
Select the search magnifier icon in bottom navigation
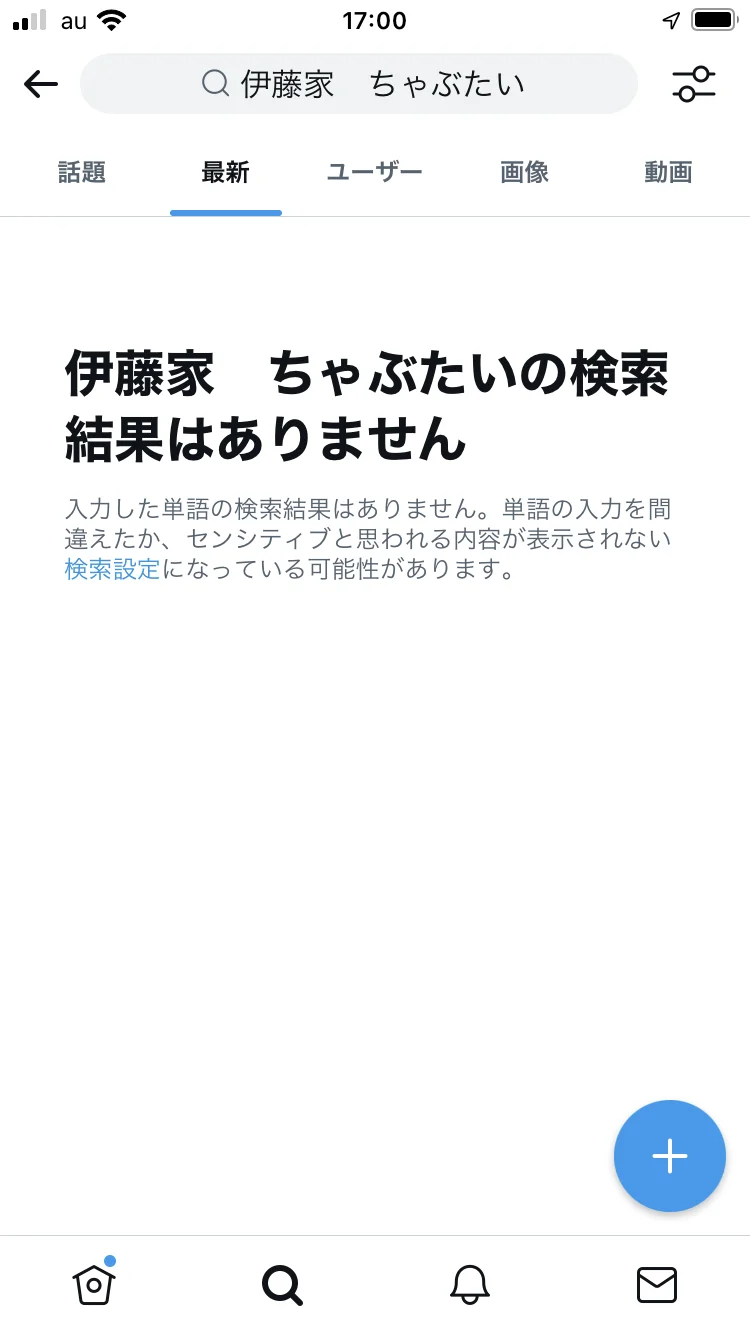(281, 1286)
